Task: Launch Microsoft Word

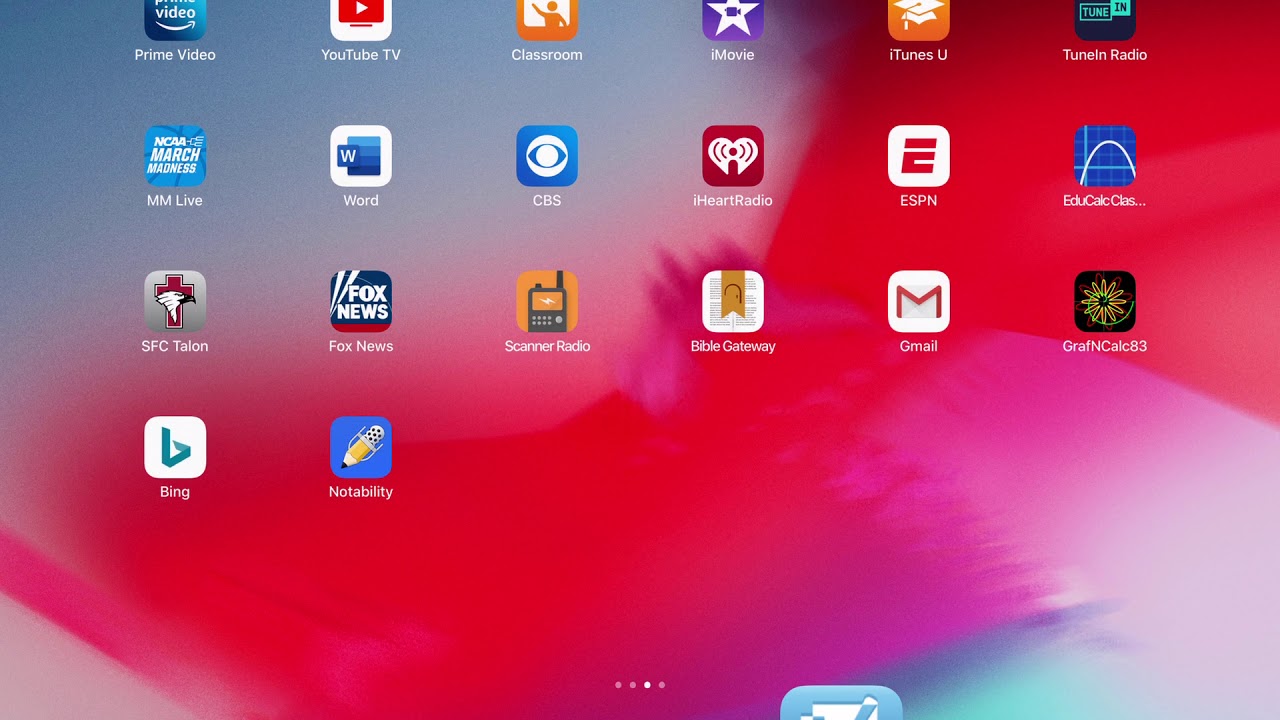Action: [x=361, y=156]
